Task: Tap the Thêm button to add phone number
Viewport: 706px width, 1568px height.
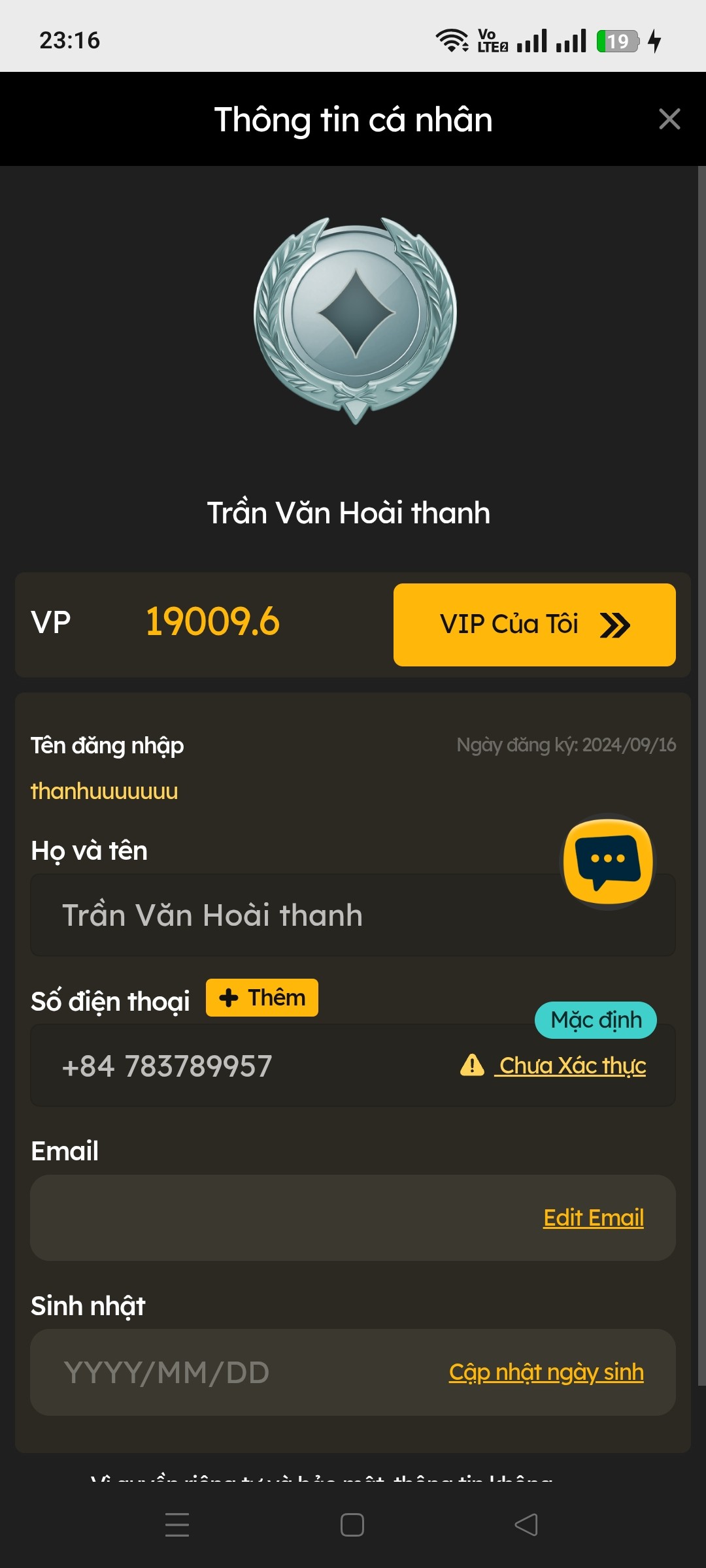Action: click(262, 998)
